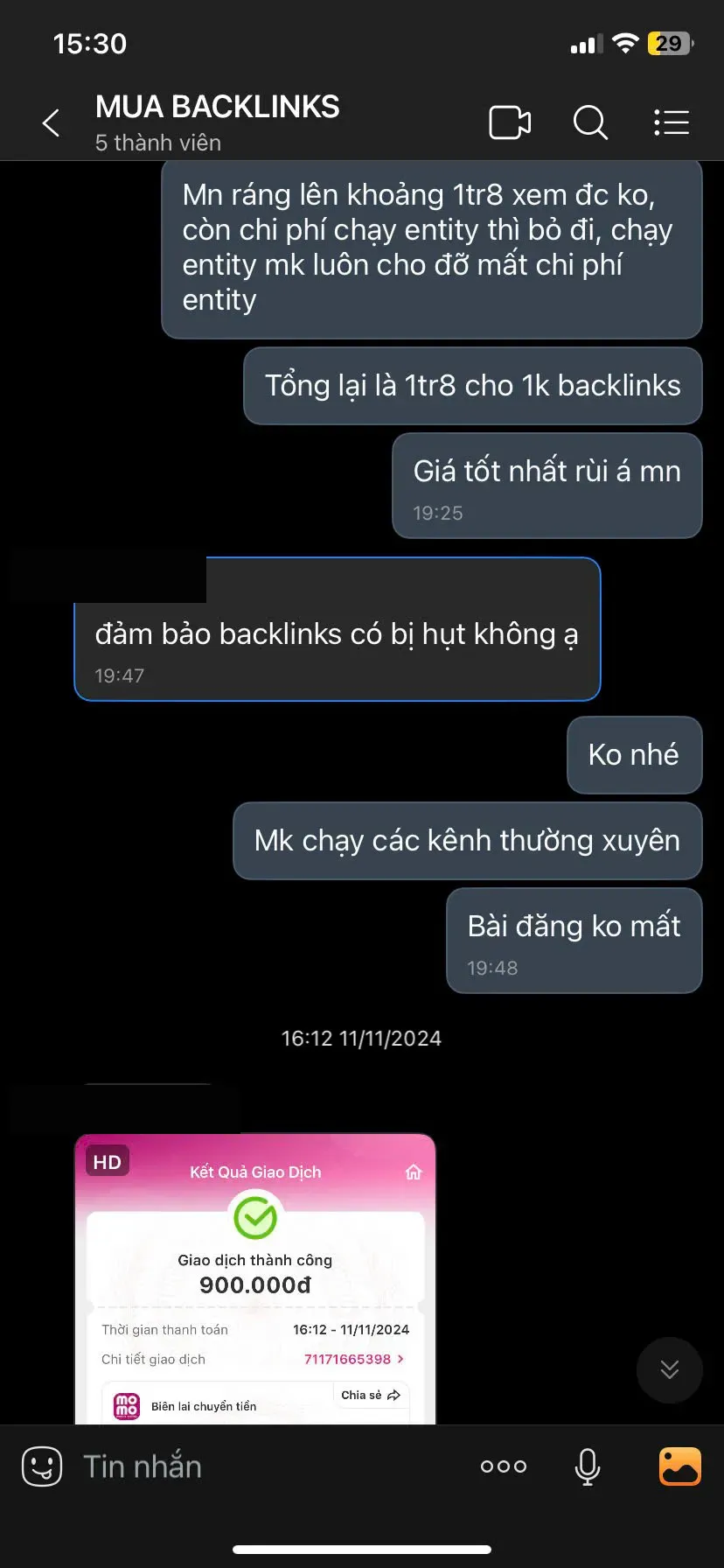This screenshot has width=724, height=1568.
Task: Record a voice message
Action: (588, 1466)
